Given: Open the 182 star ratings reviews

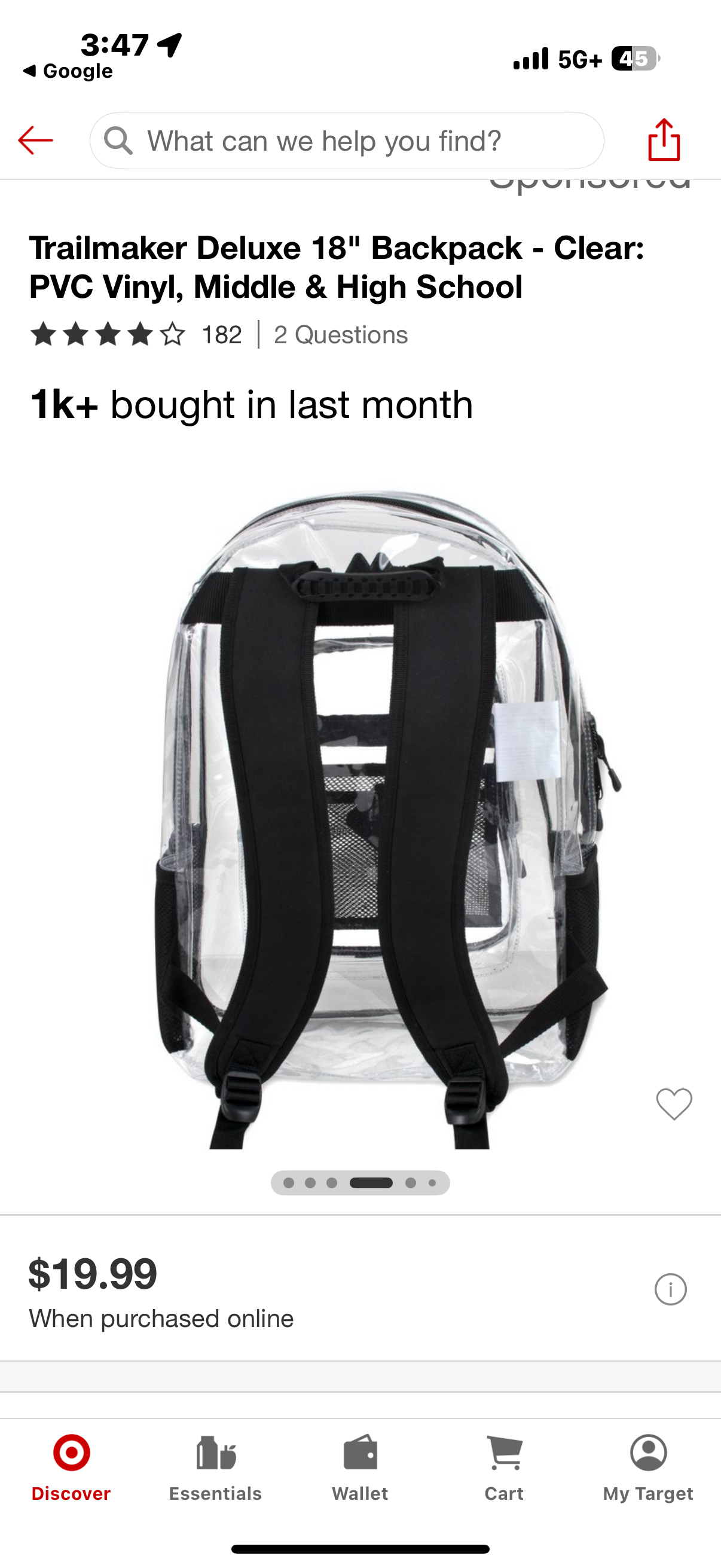Looking at the screenshot, I should (x=136, y=335).
